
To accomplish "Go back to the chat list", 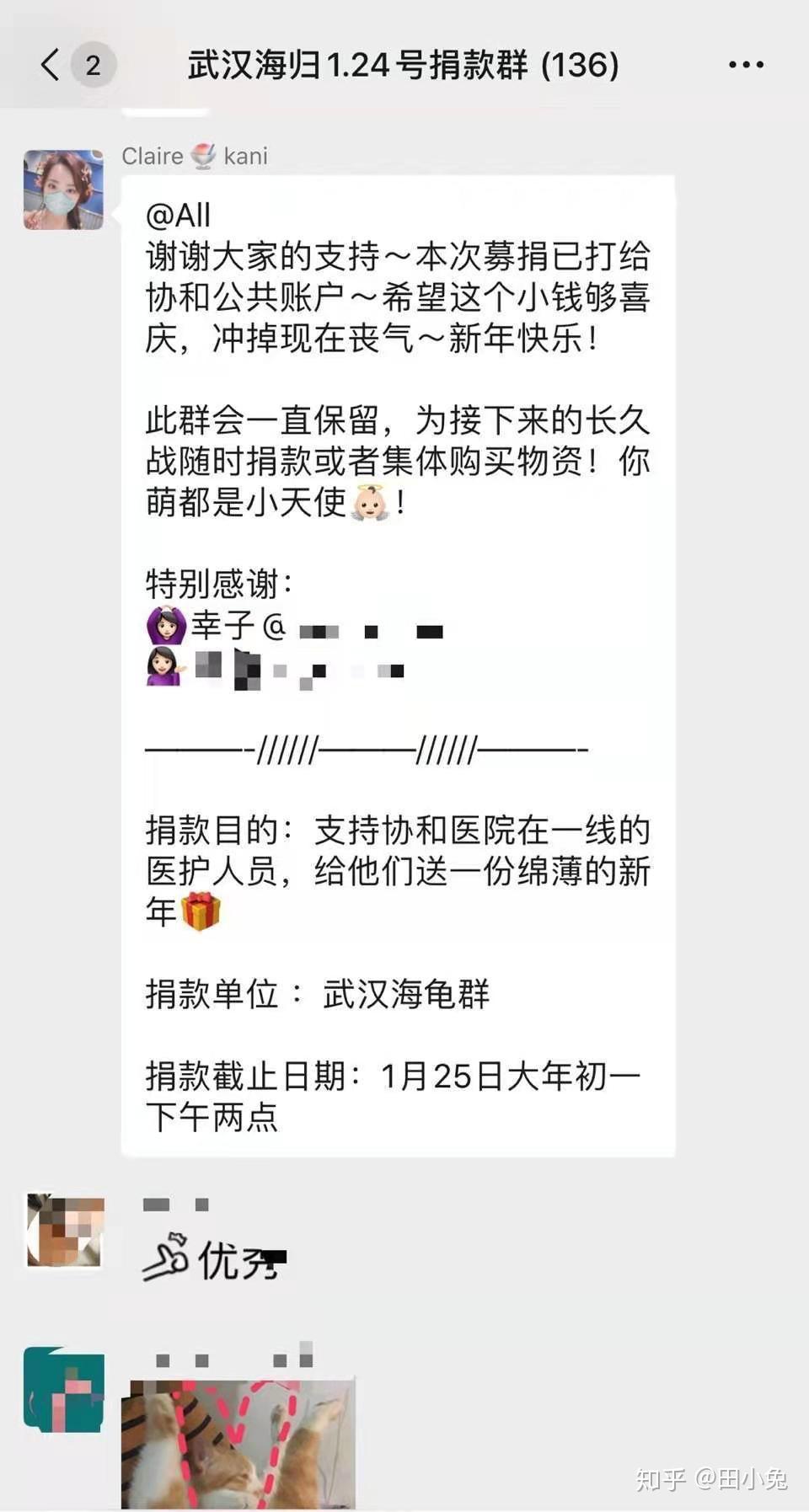I will coord(51,65).
